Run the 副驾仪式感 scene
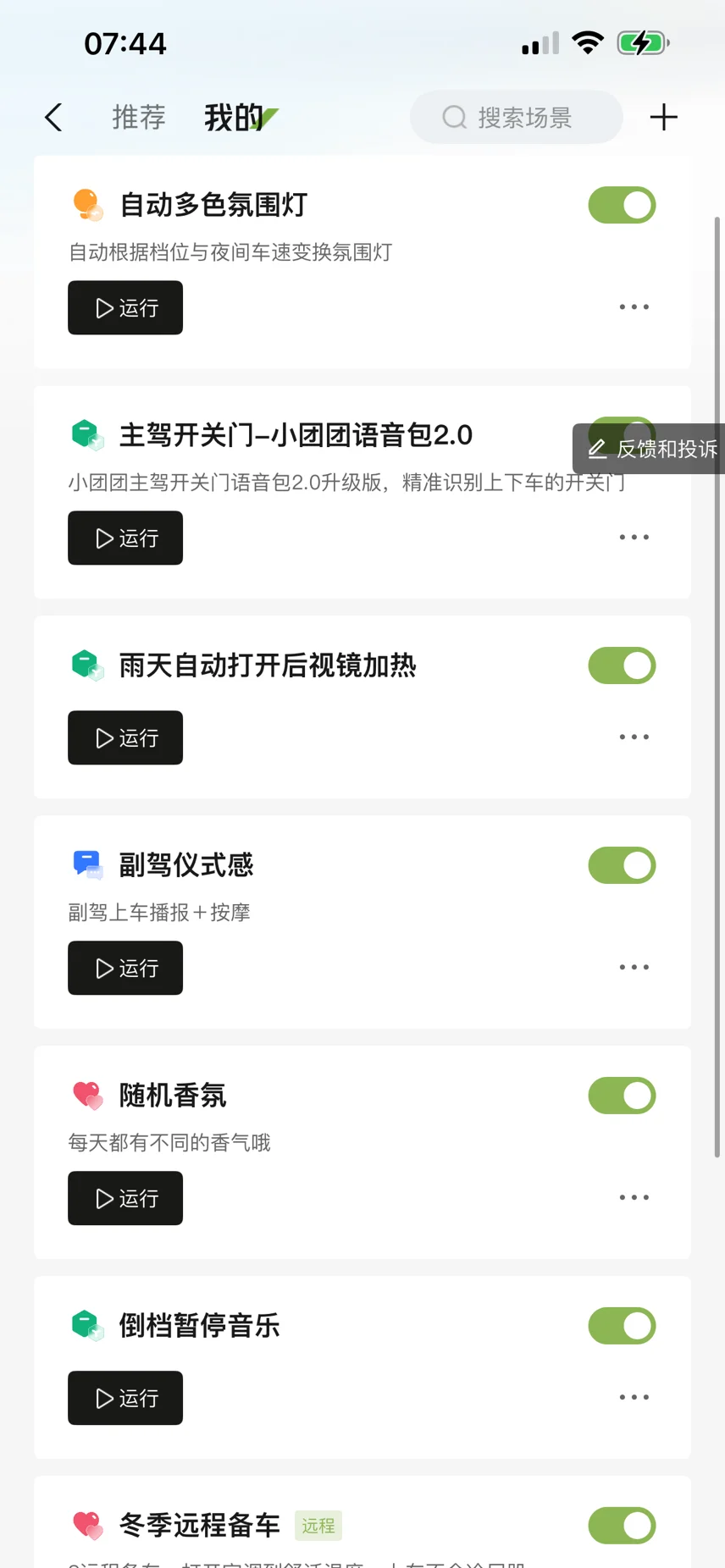Viewport: 725px width, 1568px height. [125, 968]
